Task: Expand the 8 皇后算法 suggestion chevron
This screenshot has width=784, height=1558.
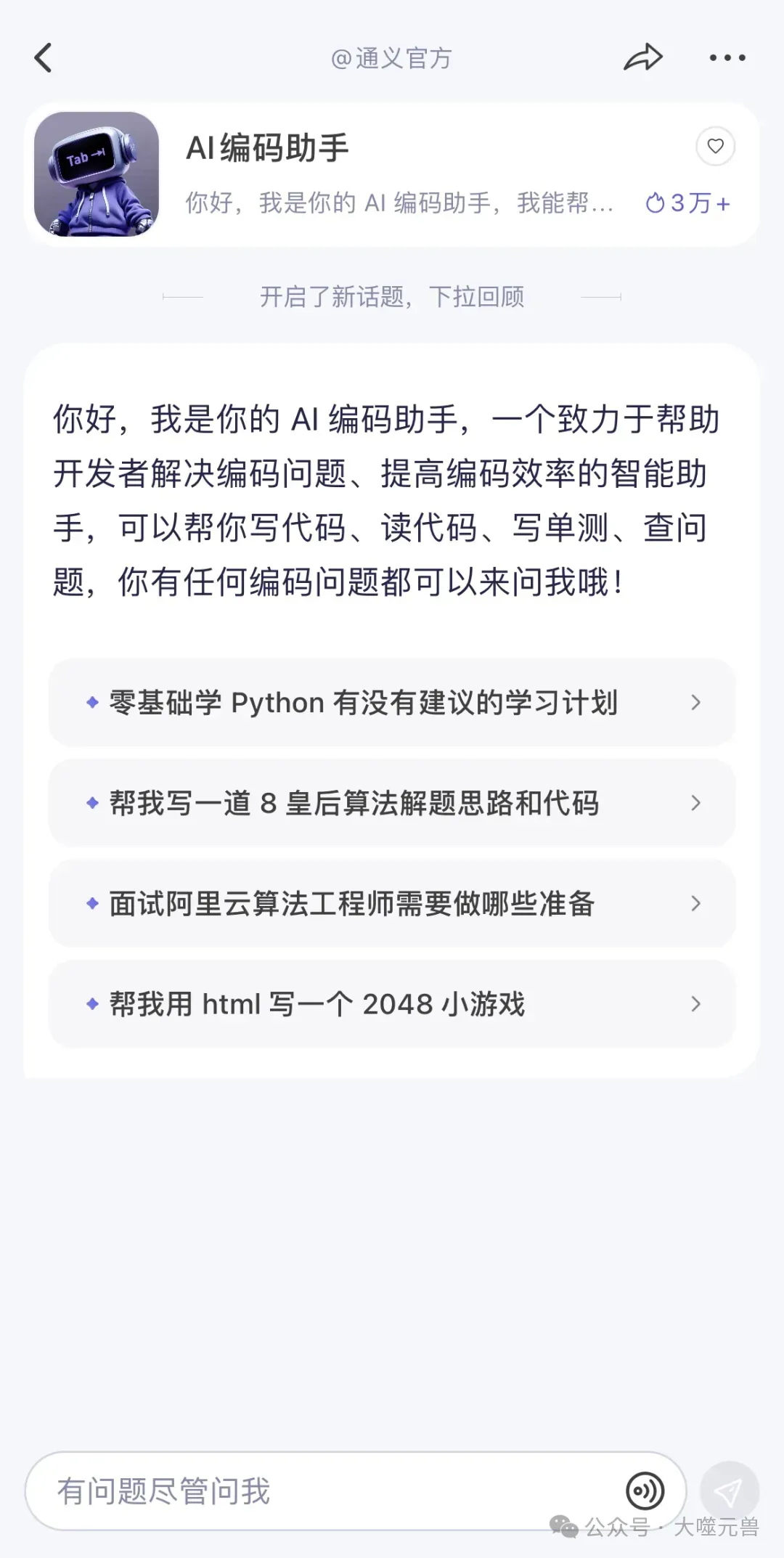Action: [x=695, y=804]
